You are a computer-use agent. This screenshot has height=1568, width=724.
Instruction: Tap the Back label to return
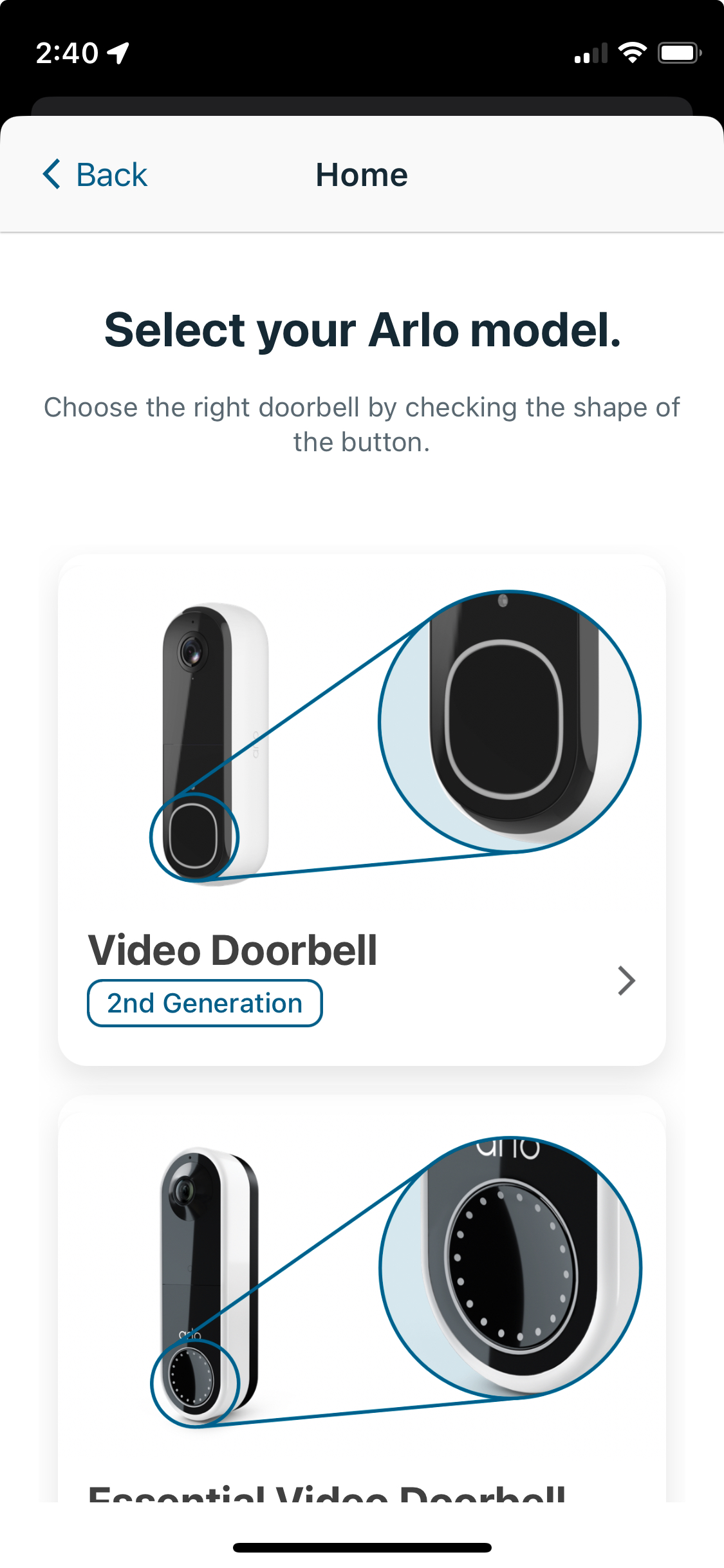[x=111, y=174]
